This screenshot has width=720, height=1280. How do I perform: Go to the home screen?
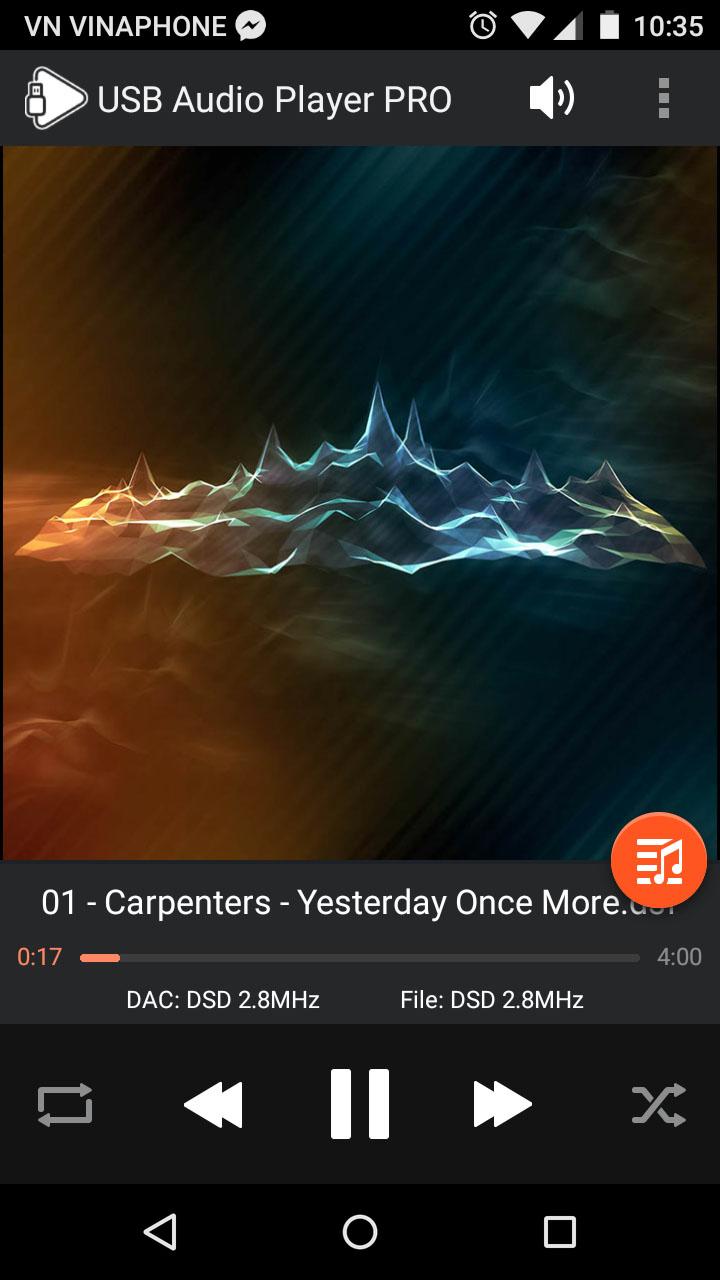[x=360, y=1232]
